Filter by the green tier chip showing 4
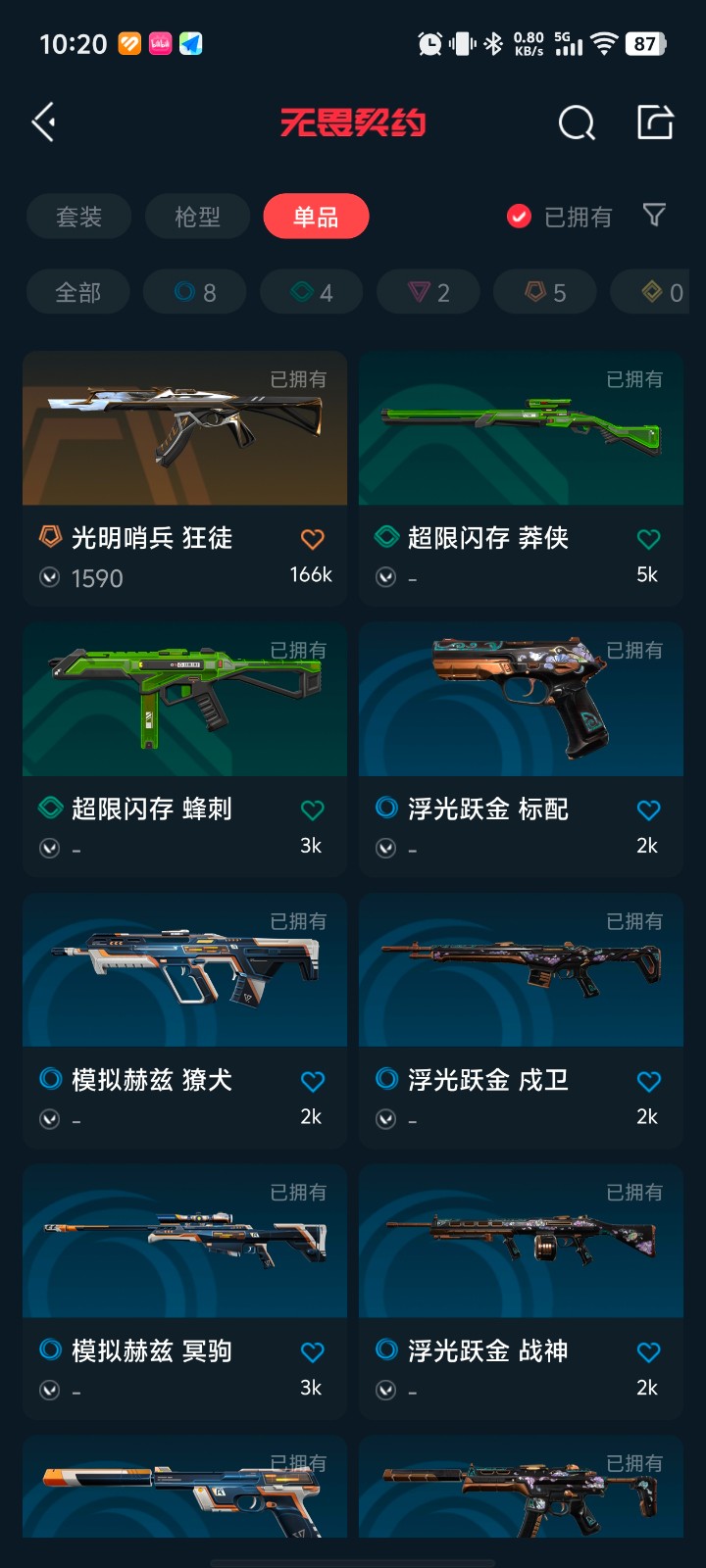 pos(312,292)
